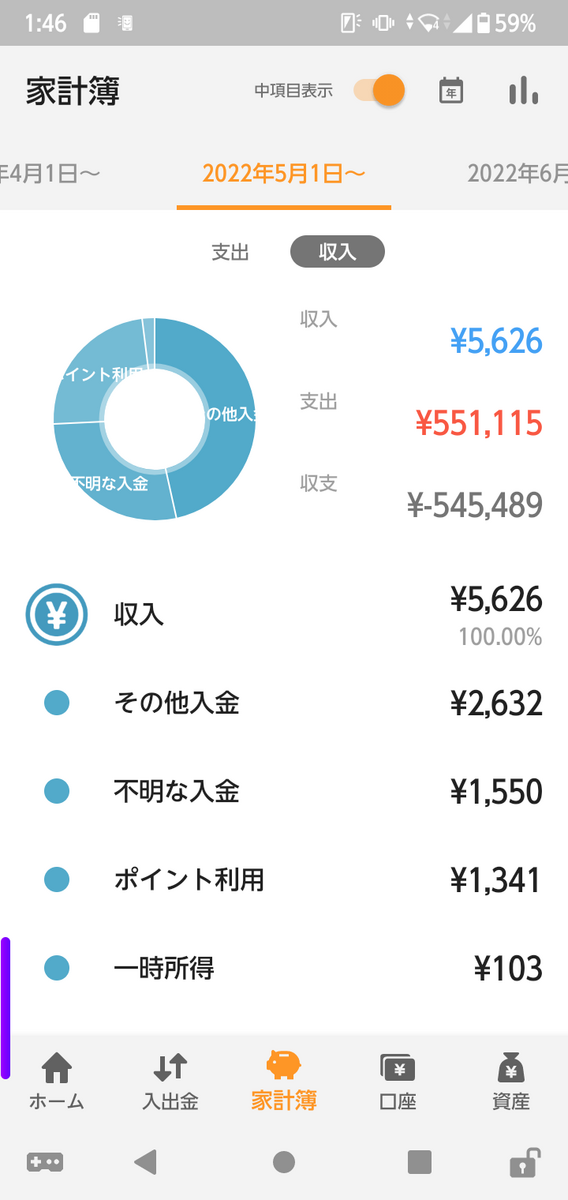Toggle the 中項目表示 switch off
Screen dimensions: 568x1200
coord(379,91)
